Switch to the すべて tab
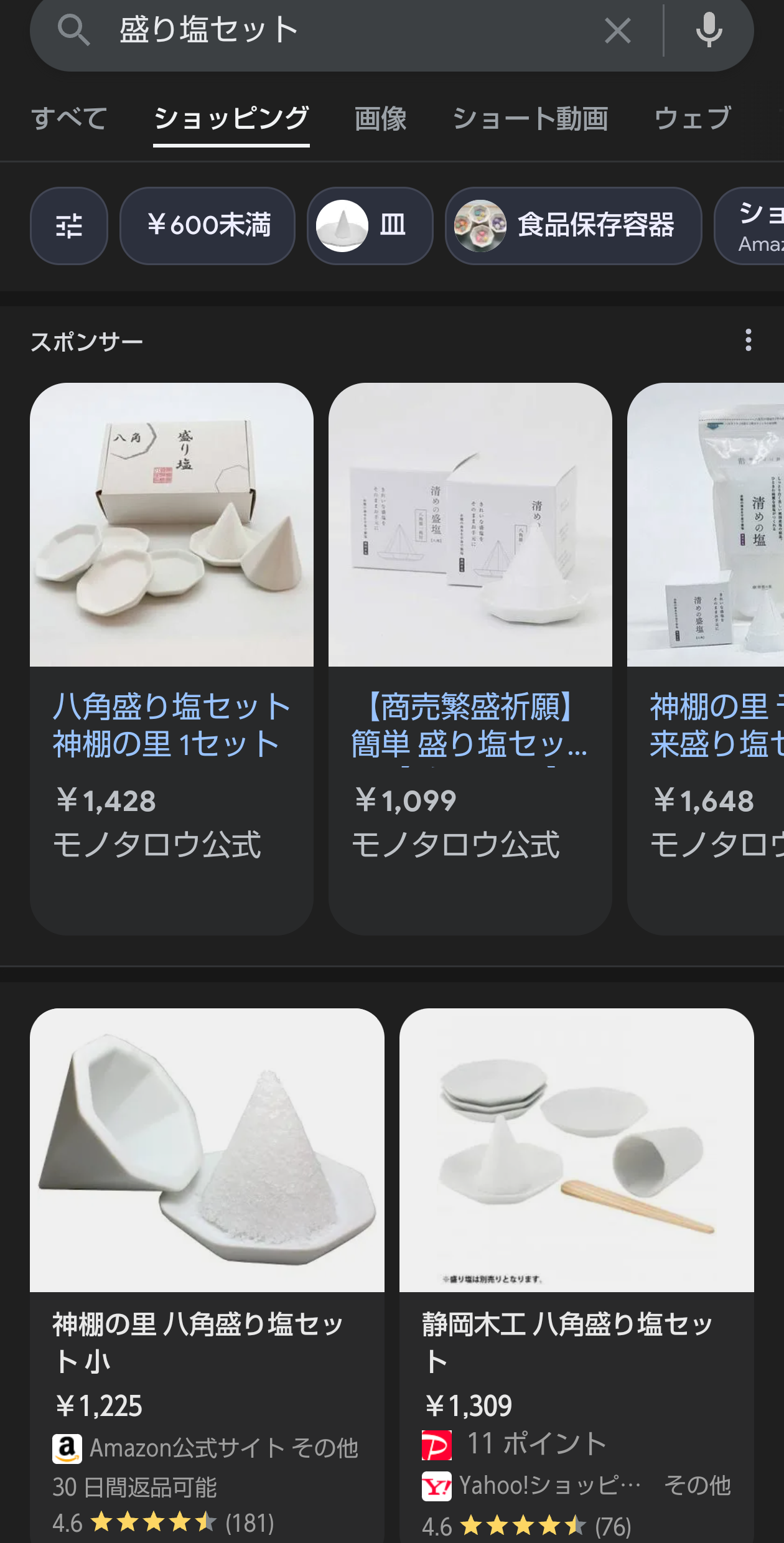 pyautogui.click(x=69, y=118)
